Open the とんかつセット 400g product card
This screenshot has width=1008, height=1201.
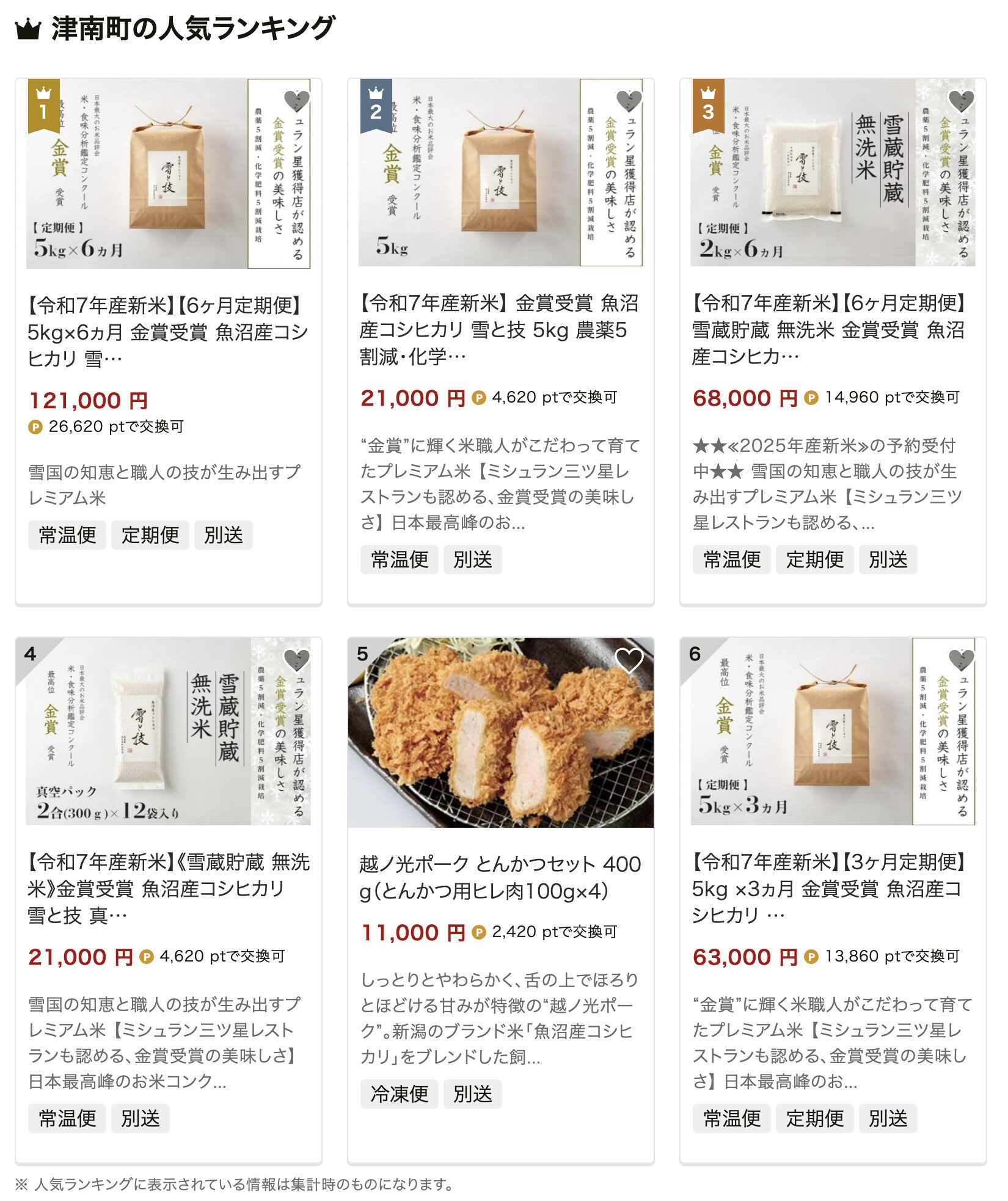click(500, 877)
